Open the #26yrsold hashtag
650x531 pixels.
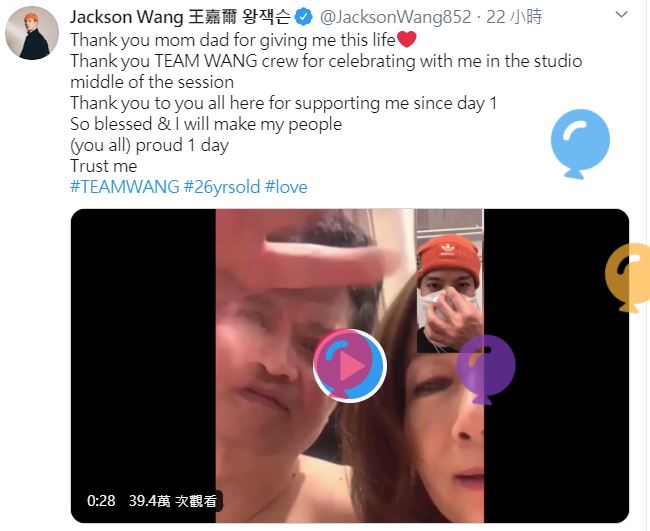pos(222,187)
